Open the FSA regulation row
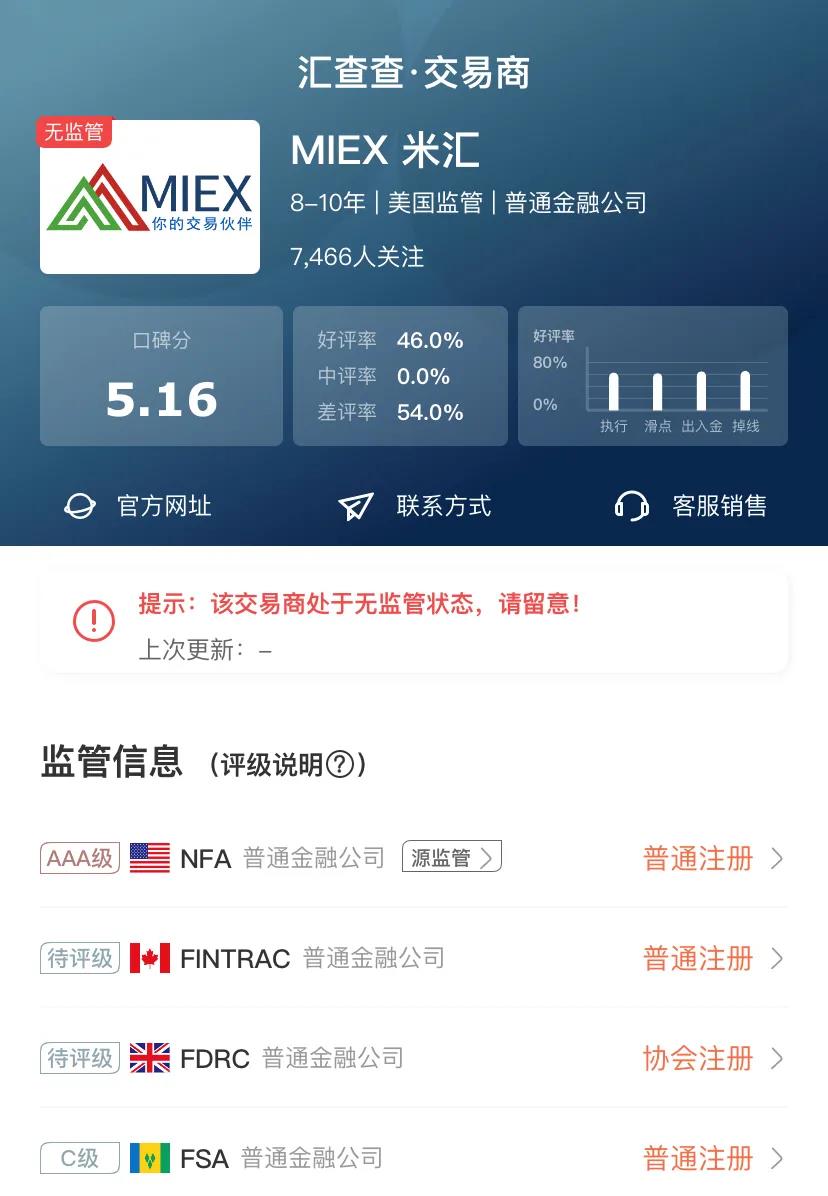828x1196 pixels. (x=413, y=1158)
